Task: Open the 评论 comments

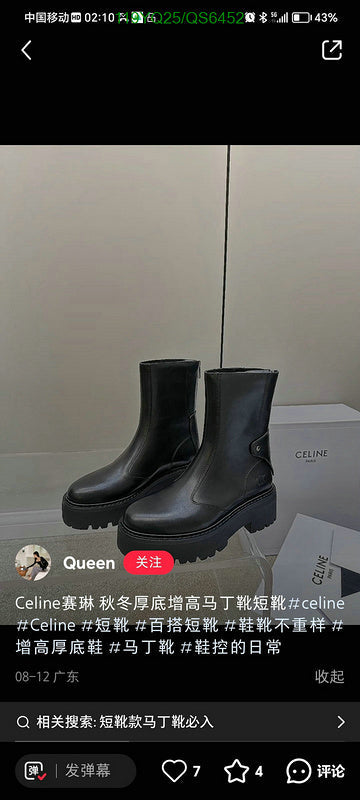Action: click(315, 771)
